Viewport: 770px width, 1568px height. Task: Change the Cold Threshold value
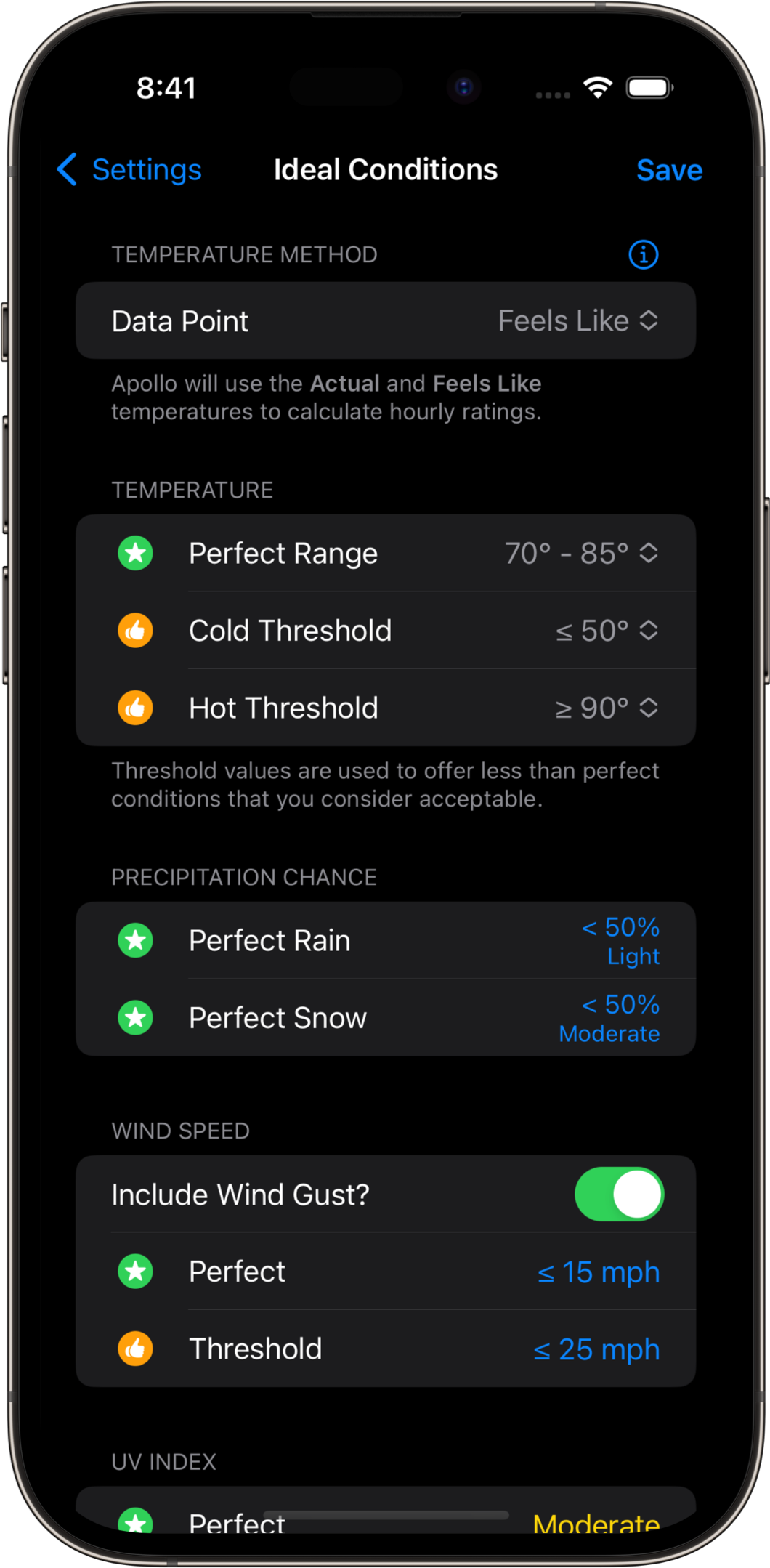coord(607,631)
